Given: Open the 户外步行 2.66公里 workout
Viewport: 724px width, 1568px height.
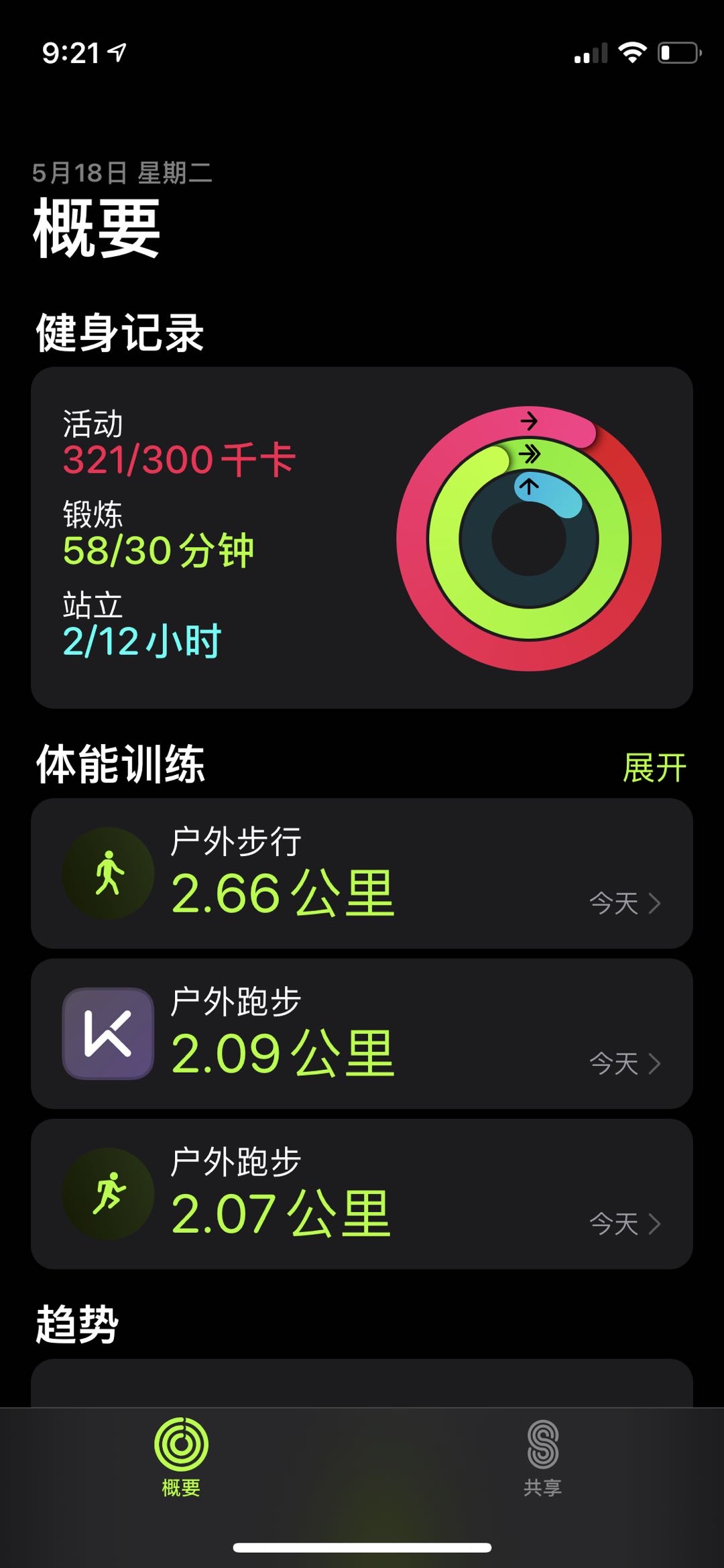Looking at the screenshot, I should coord(362,873).
